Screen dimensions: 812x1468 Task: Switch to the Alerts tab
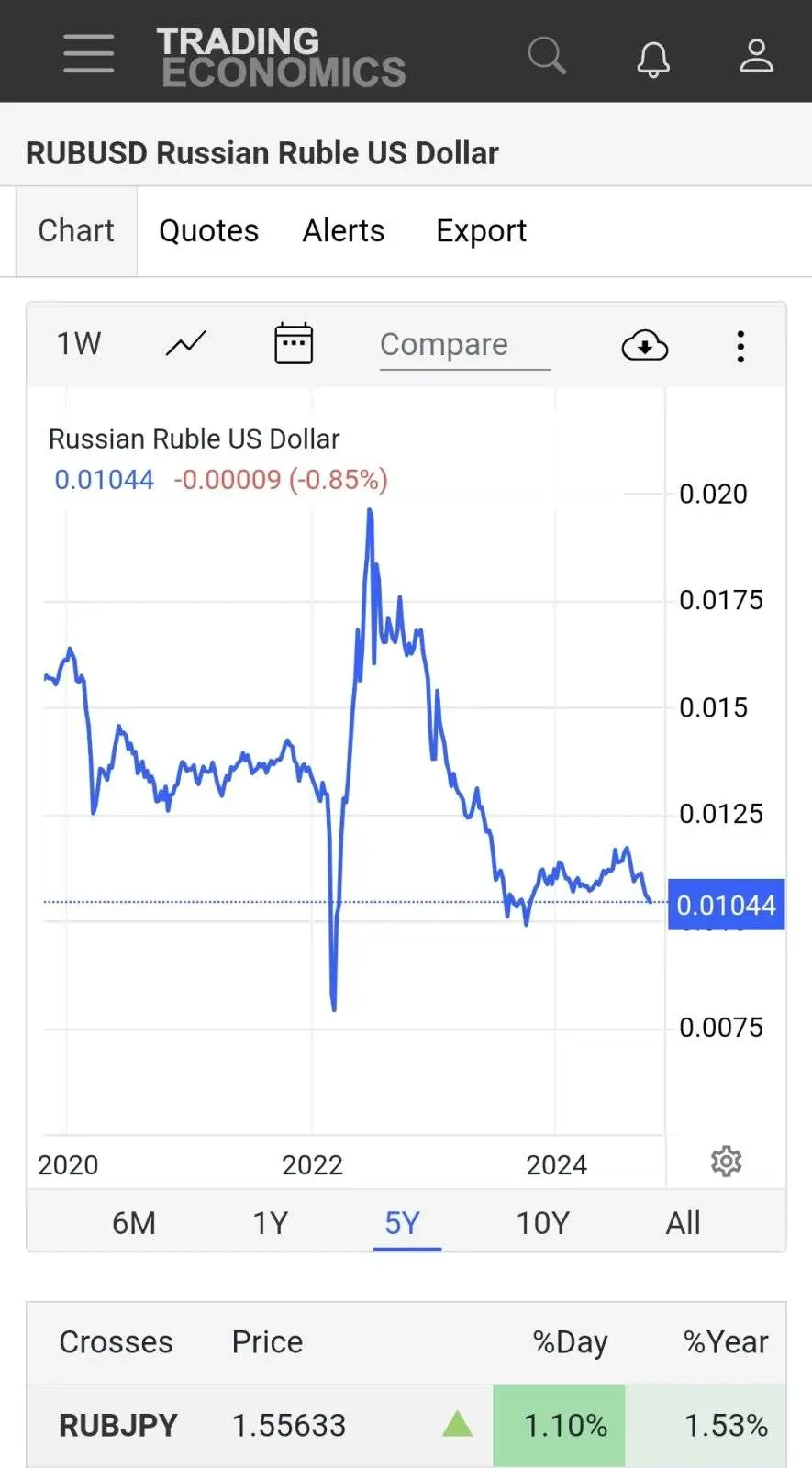click(x=343, y=231)
